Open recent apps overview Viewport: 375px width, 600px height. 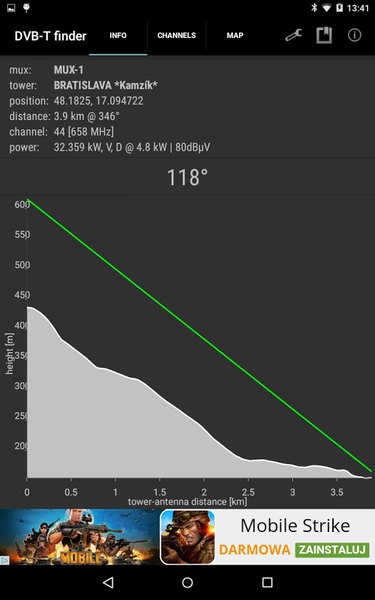pyautogui.click(x=267, y=582)
